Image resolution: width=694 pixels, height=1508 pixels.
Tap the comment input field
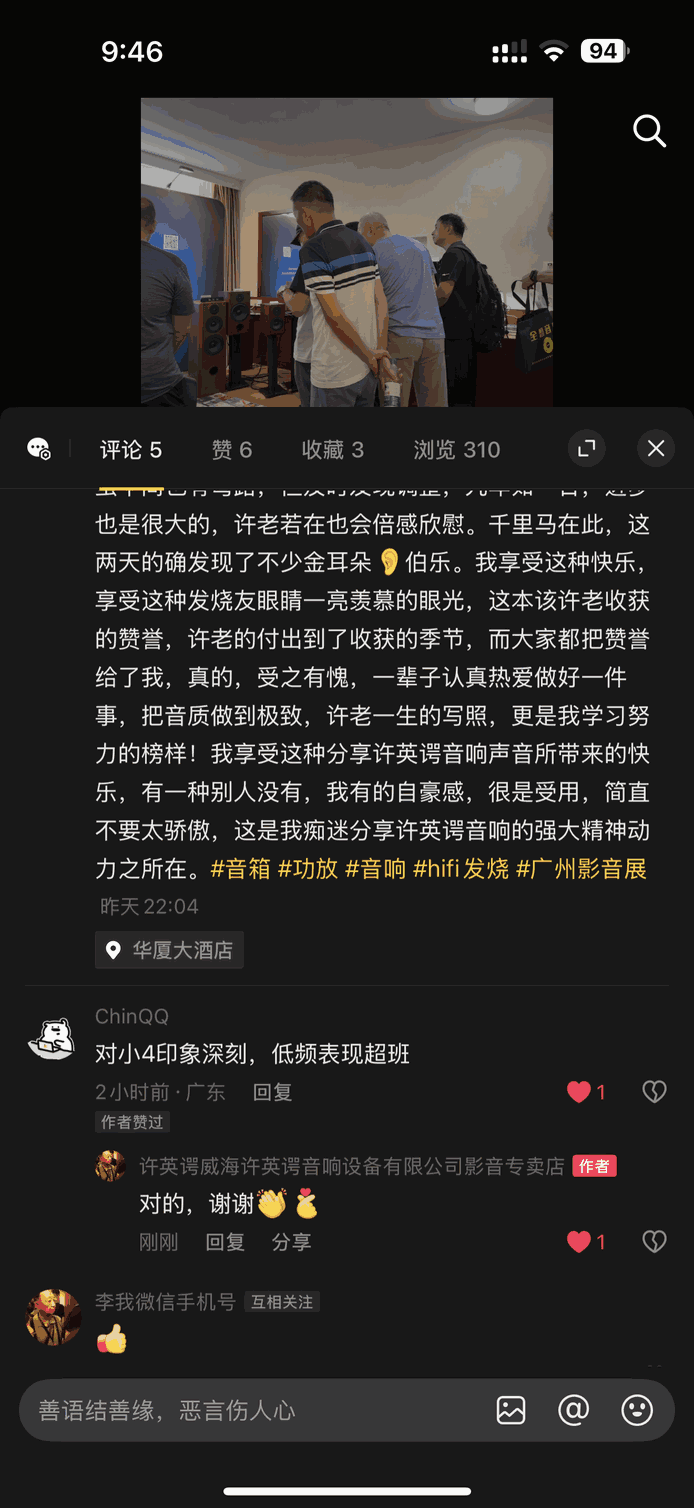pyautogui.click(x=250, y=1410)
